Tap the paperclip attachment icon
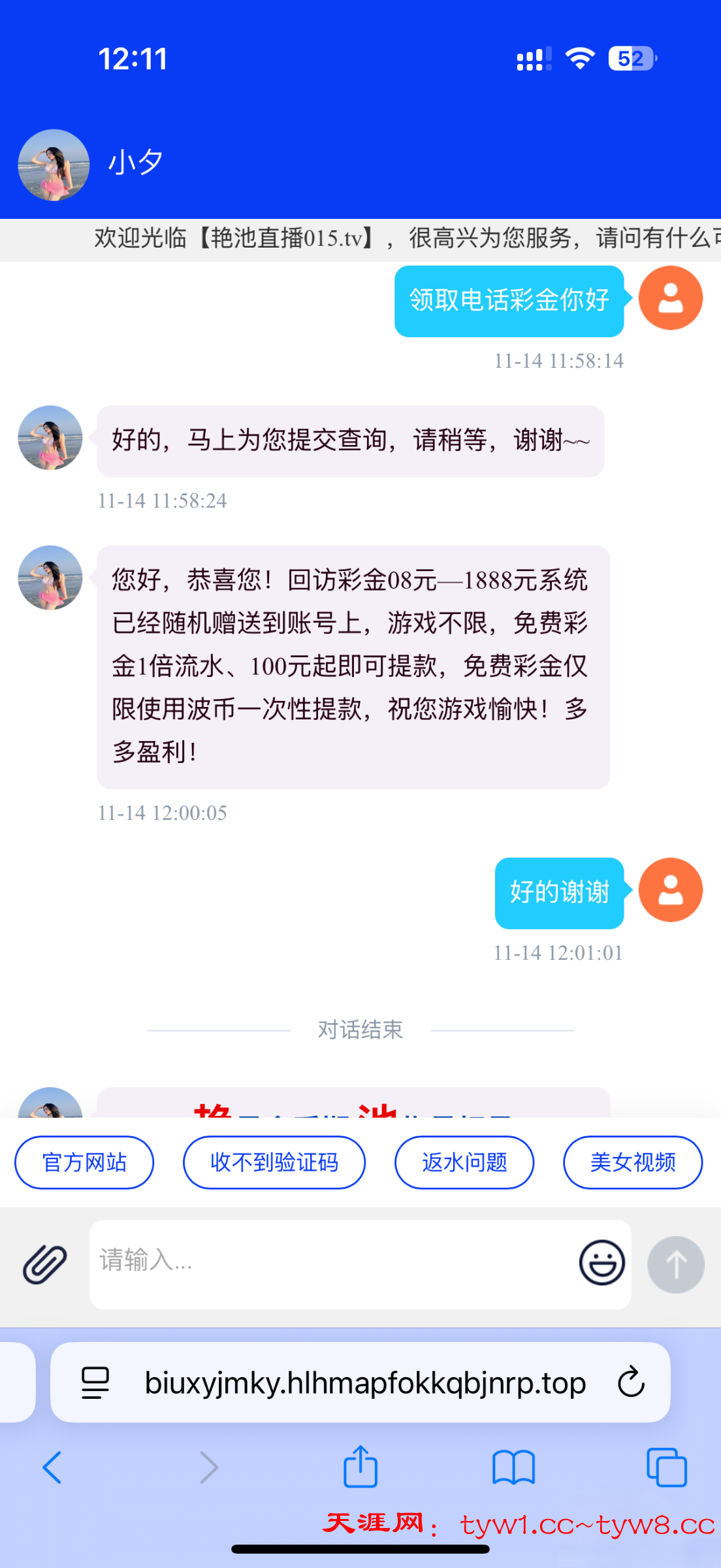Screen dimensions: 721x1568 pyautogui.click(x=44, y=1264)
